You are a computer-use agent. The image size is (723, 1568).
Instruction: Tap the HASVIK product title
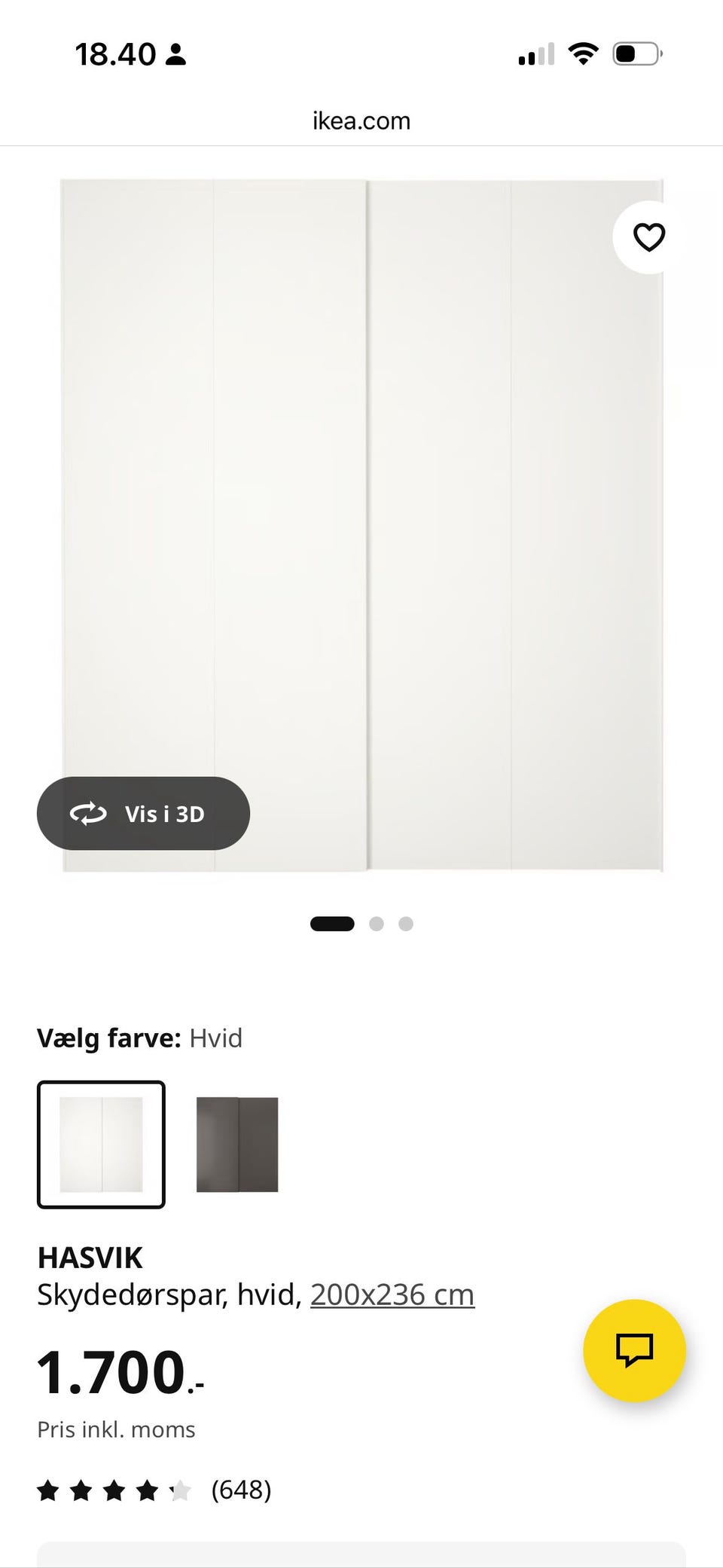(x=90, y=1257)
